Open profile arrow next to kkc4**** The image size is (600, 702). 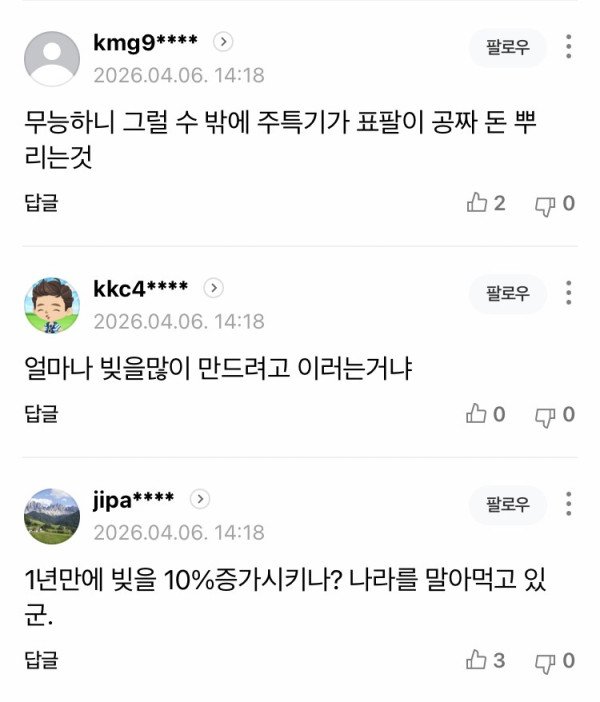click(214, 288)
